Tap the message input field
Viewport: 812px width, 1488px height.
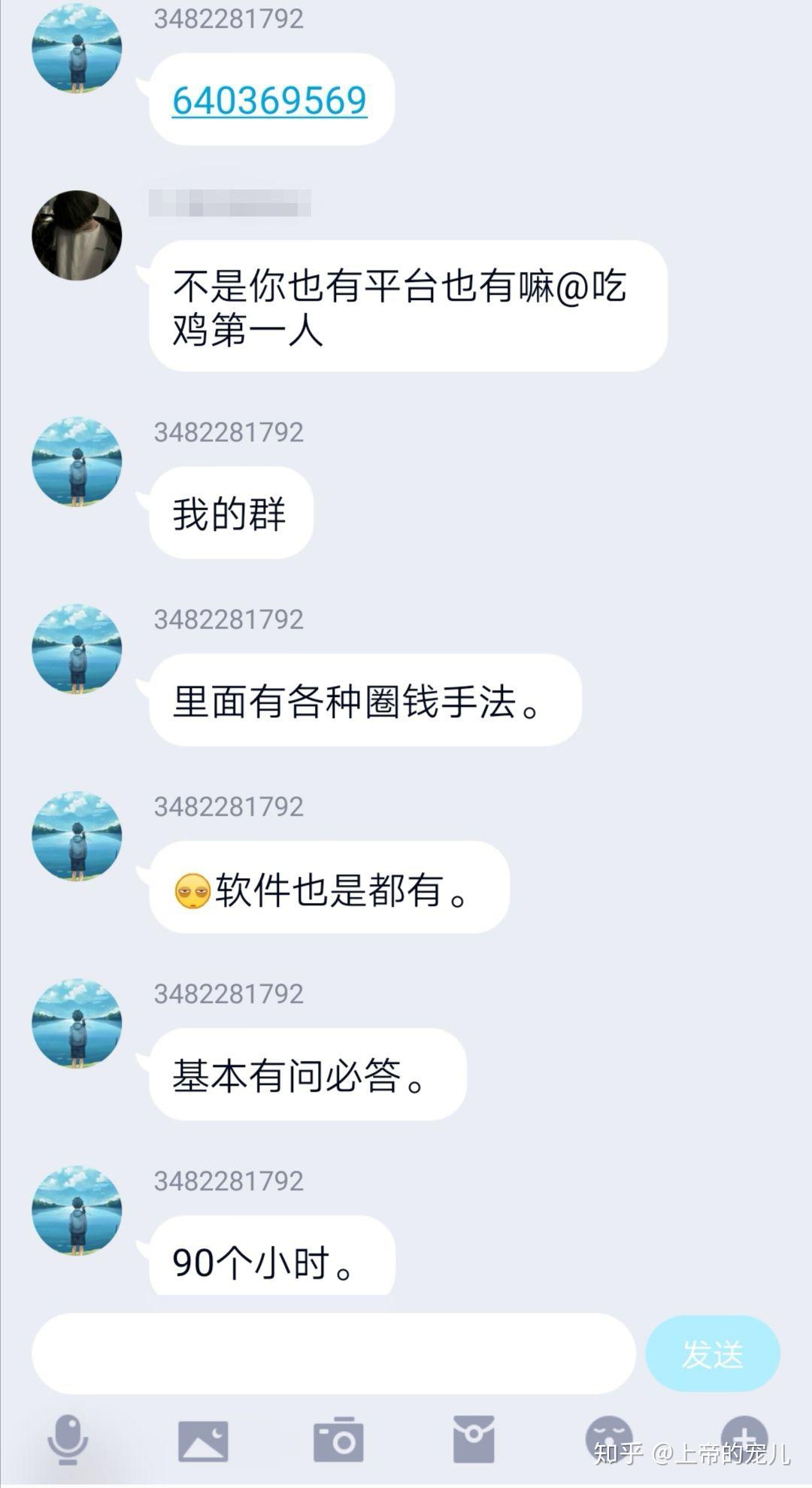pyautogui.click(x=333, y=1353)
